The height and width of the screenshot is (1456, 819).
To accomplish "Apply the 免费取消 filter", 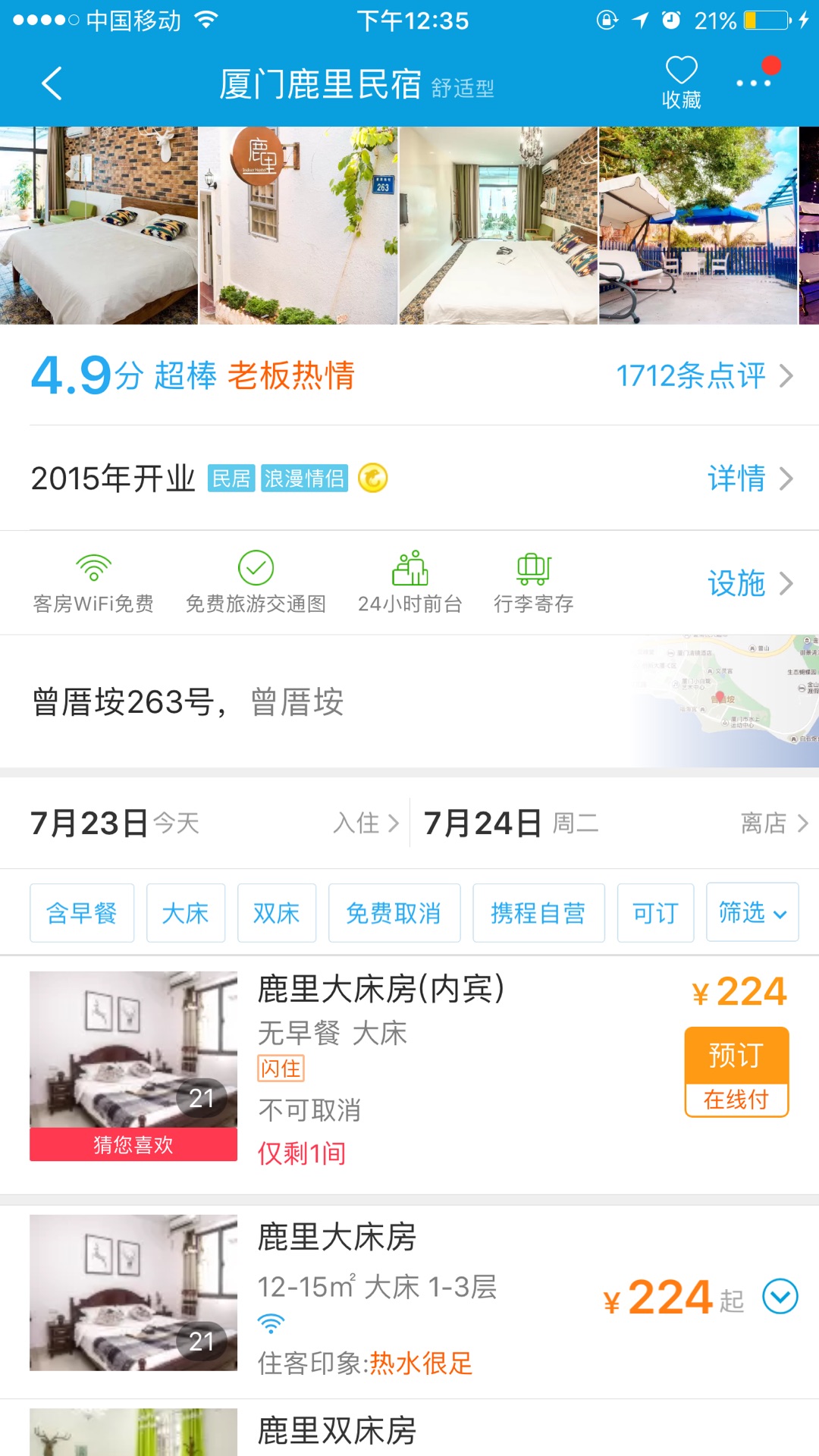I will pyautogui.click(x=394, y=913).
